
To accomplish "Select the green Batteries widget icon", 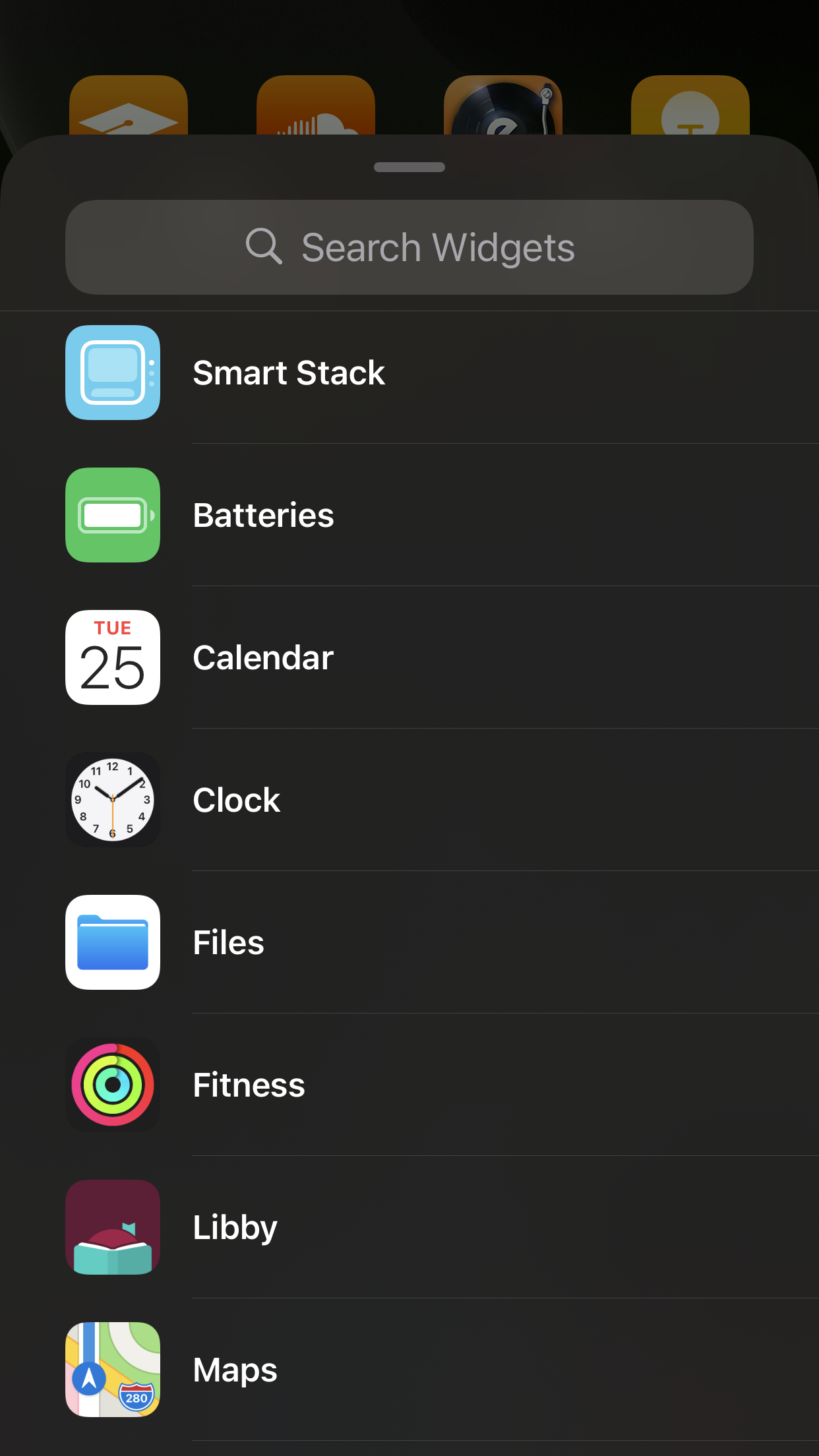I will (112, 515).
